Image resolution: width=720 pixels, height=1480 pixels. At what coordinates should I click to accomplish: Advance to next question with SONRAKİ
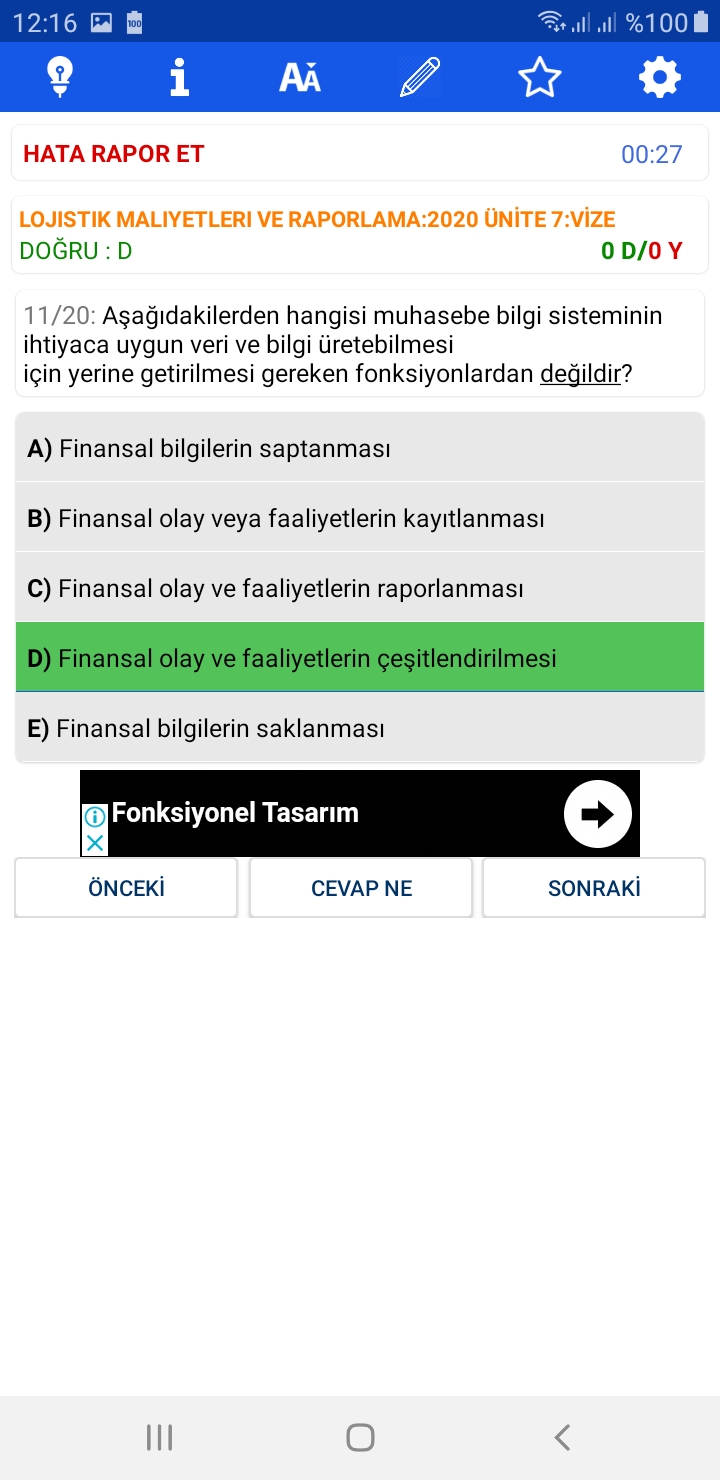click(594, 888)
